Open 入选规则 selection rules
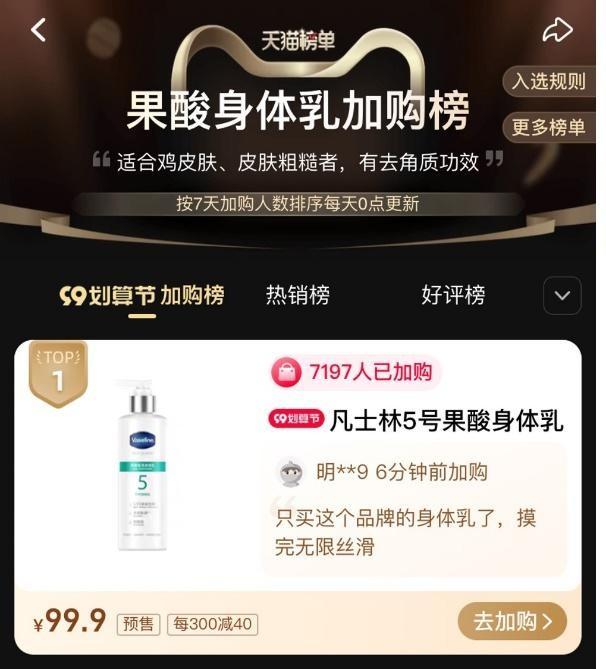 (x=549, y=82)
